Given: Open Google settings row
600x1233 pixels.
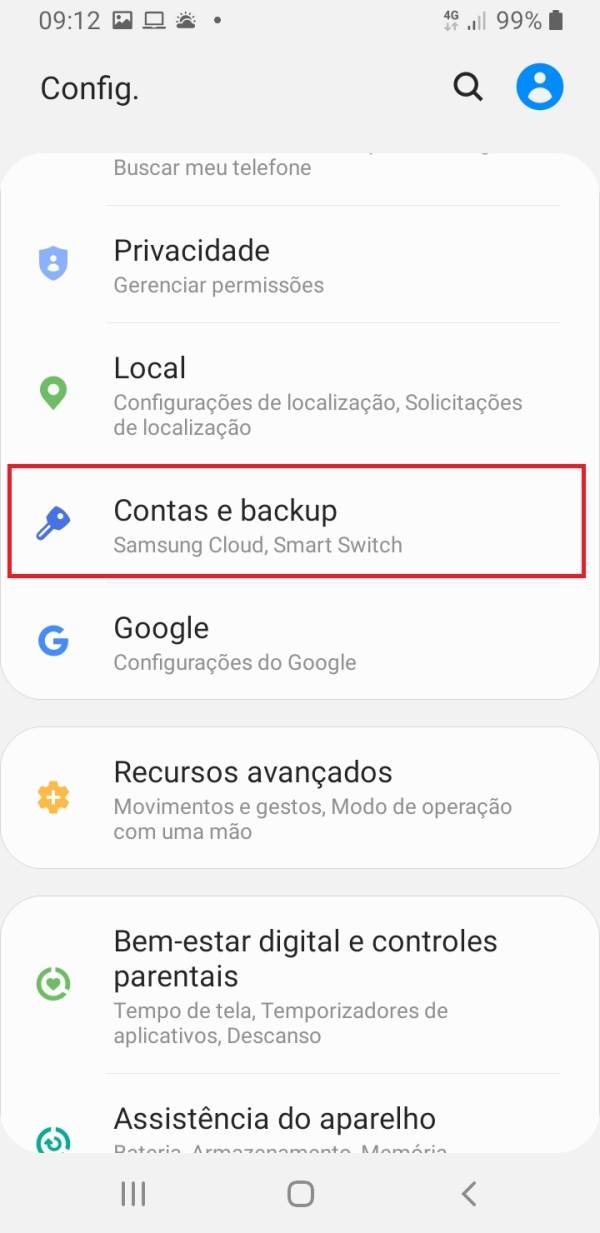Looking at the screenshot, I should tap(300, 643).
